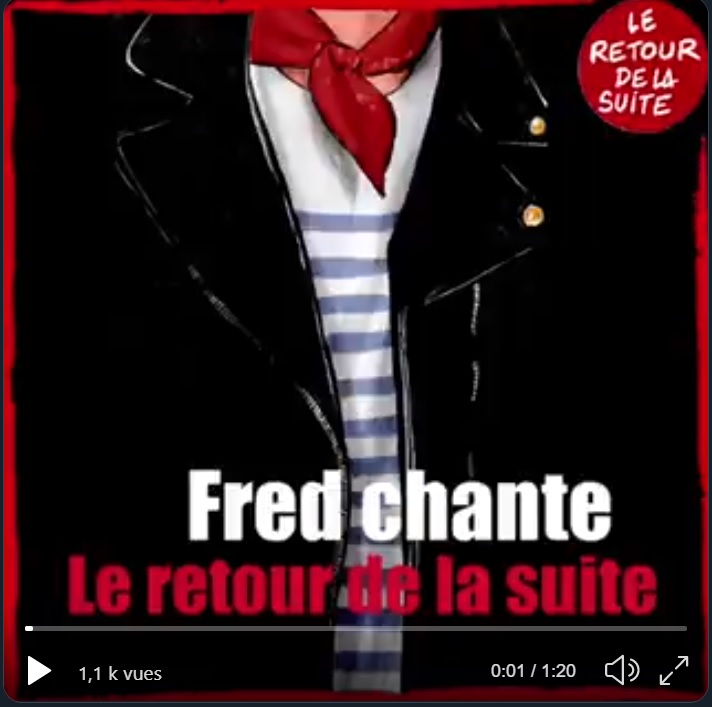Mute the video sound
The height and width of the screenshot is (707, 712).
(621, 670)
